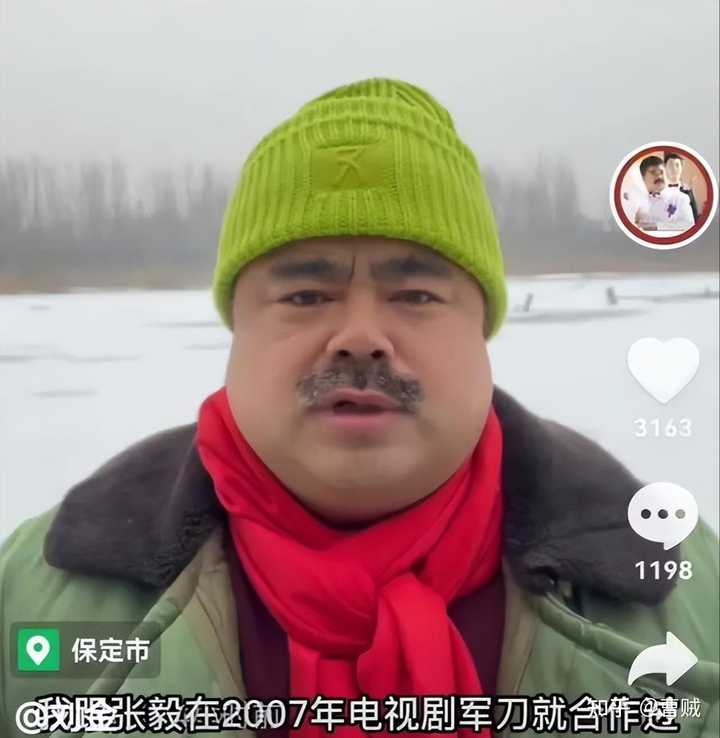This screenshot has height=738, width=720.
Task: Open the comments on this video
Action: click(663, 516)
